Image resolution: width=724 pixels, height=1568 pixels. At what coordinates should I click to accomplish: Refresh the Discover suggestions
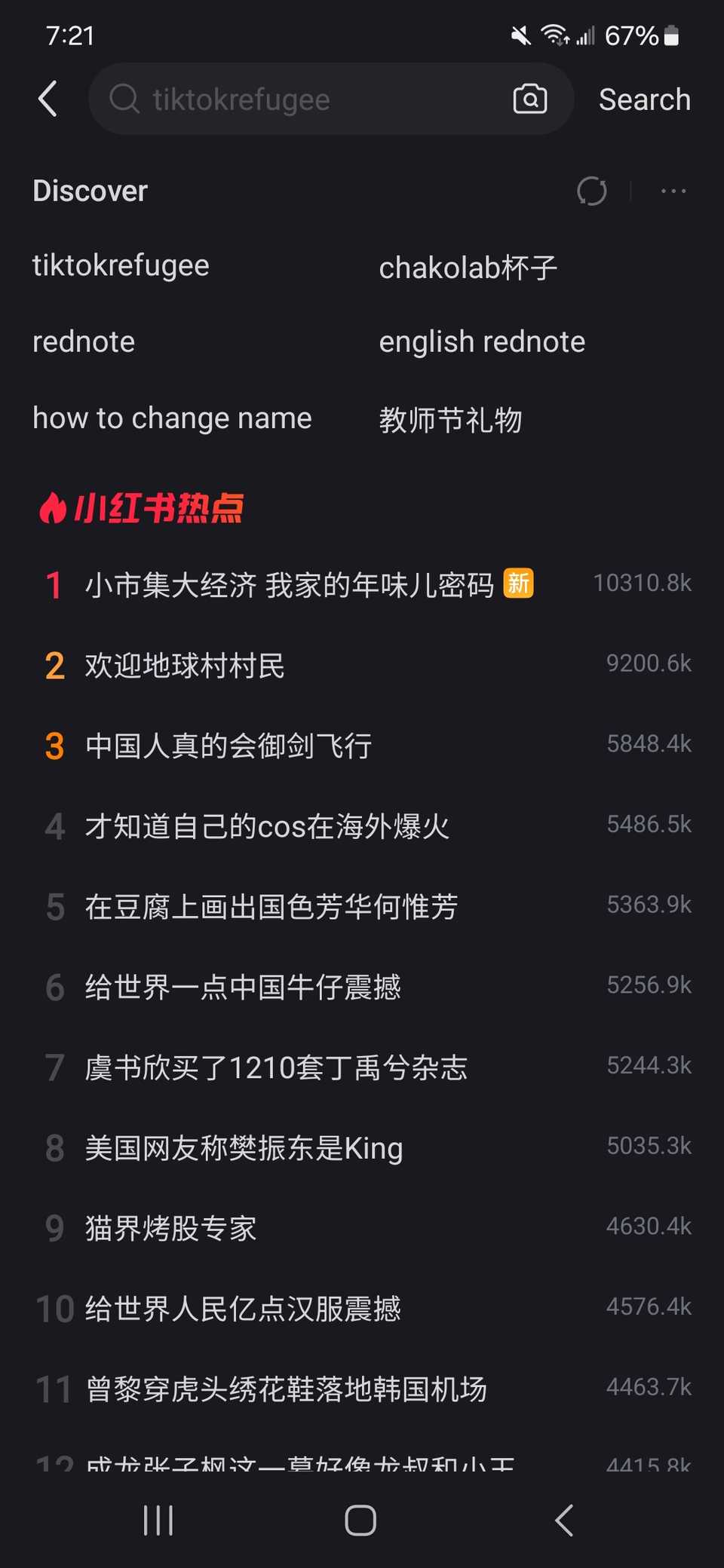pos(592,191)
